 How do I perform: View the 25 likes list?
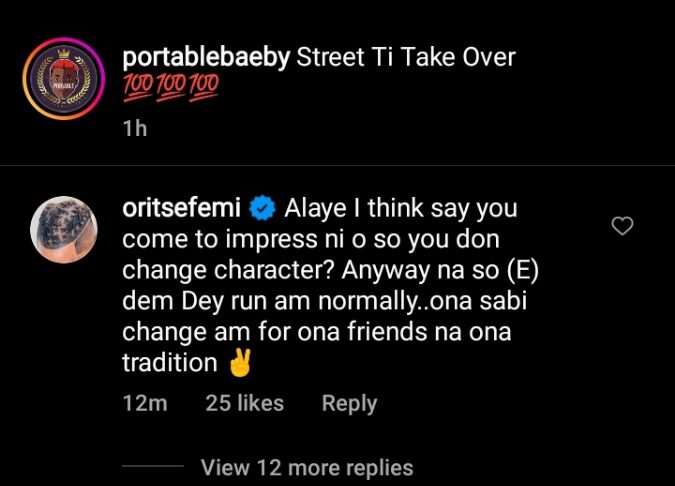click(x=244, y=404)
